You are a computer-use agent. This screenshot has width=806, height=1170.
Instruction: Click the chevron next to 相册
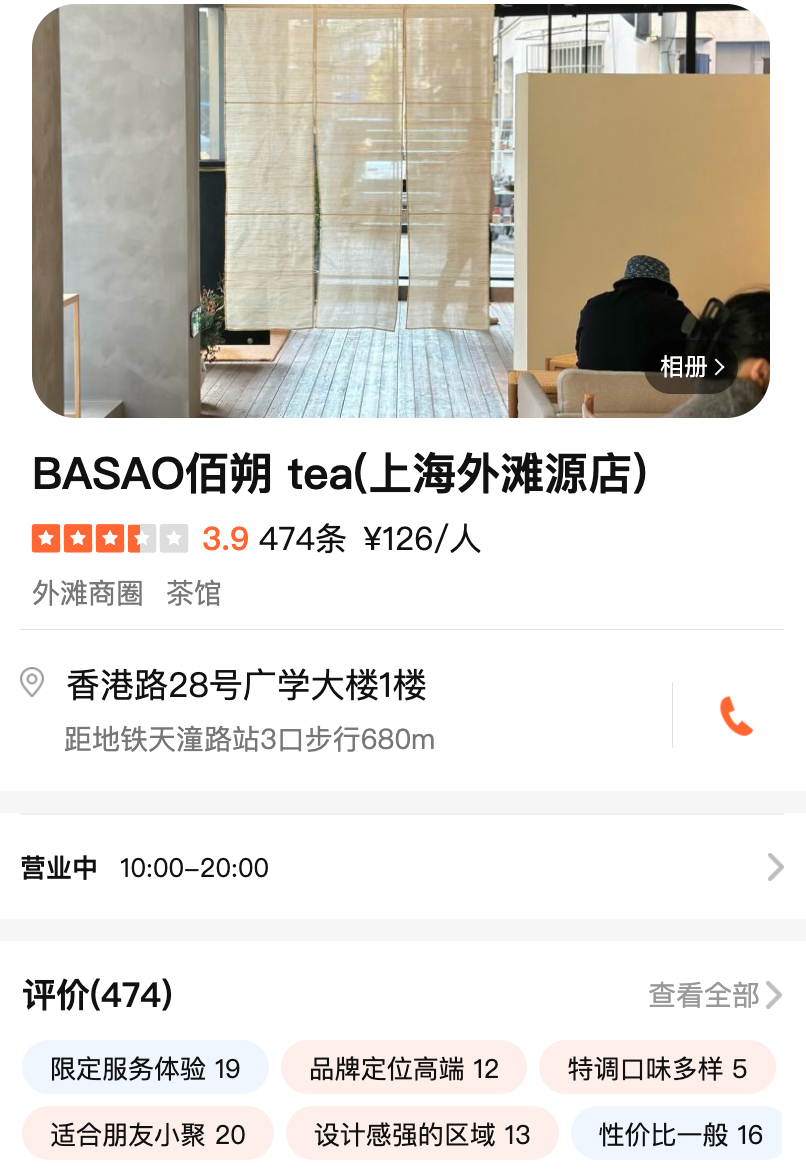point(720,367)
